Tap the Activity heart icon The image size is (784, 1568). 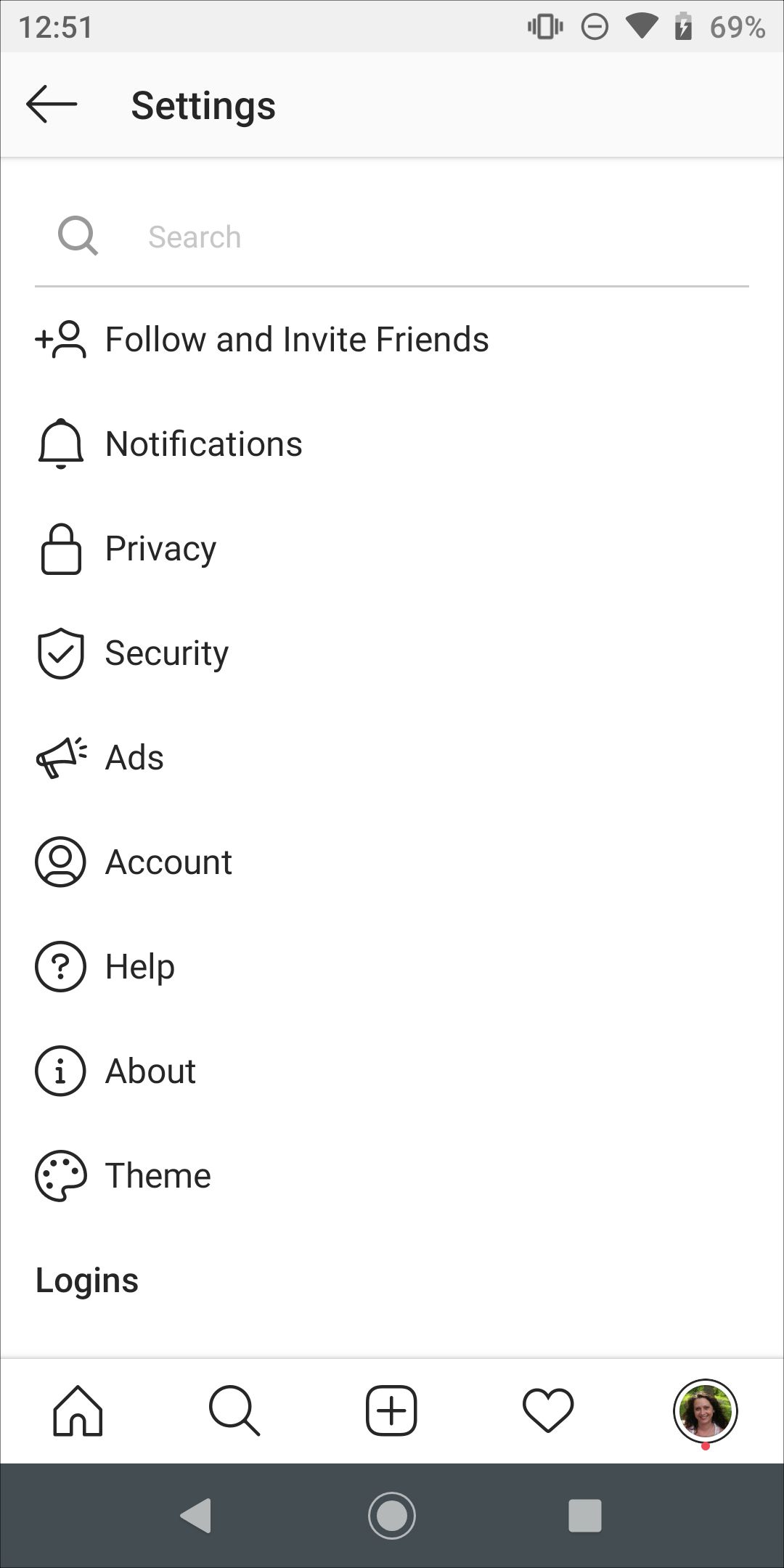[x=548, y=1410]
